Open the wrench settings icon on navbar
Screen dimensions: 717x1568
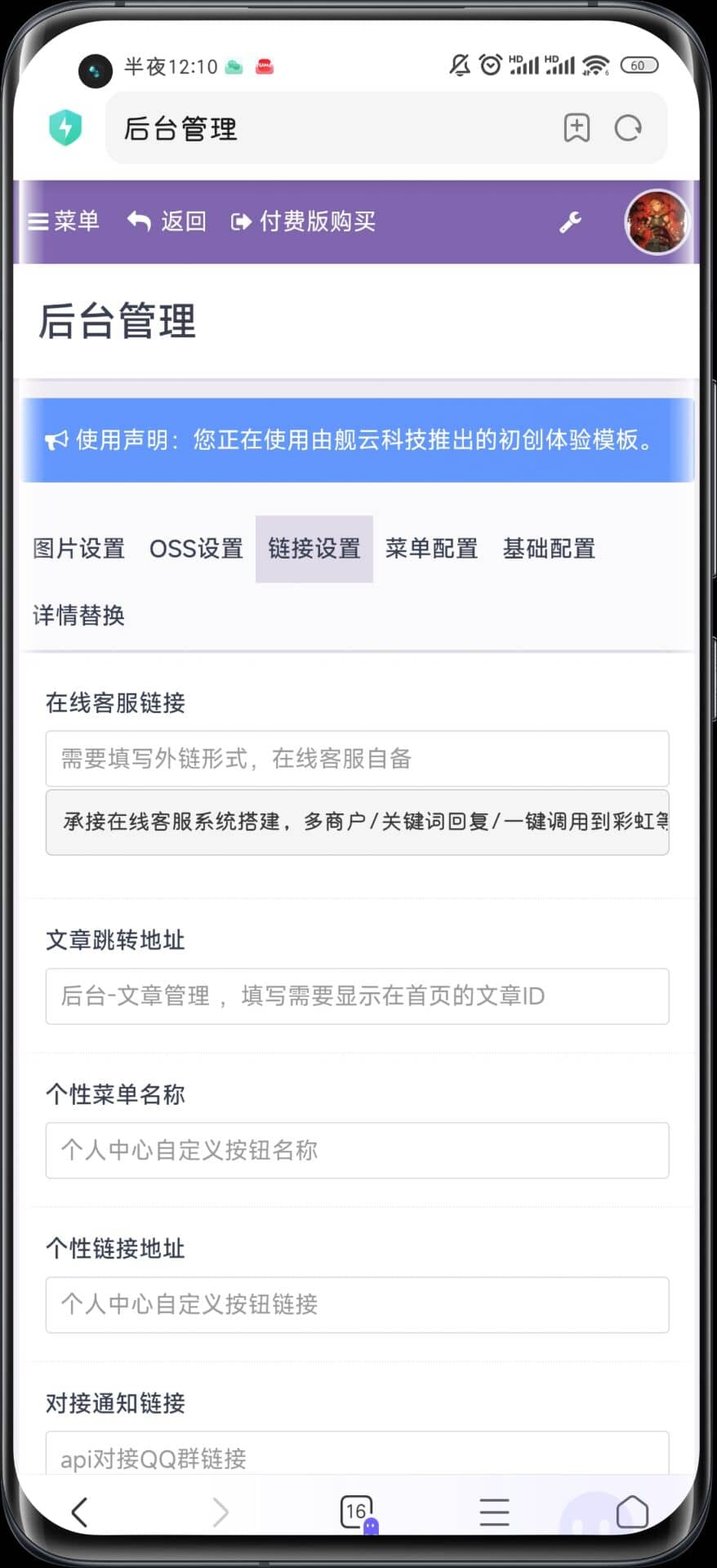pyautogui.click(x=571, y=221)
